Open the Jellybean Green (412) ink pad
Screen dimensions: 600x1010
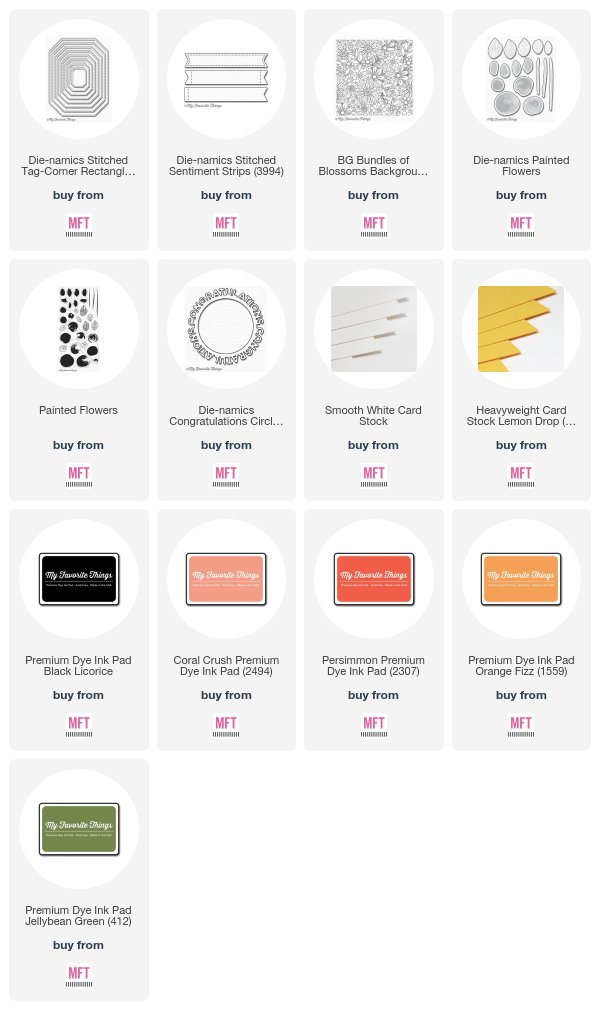79,915
